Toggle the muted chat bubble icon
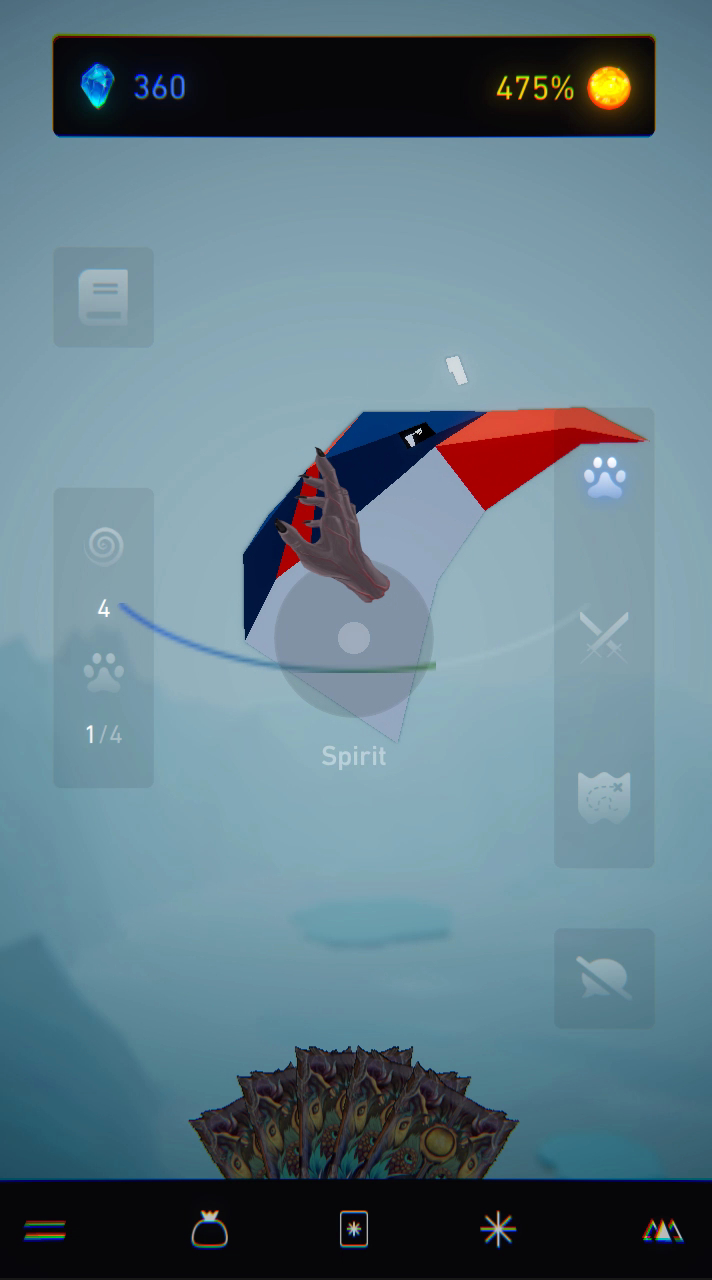 click(x=604, y=978)
